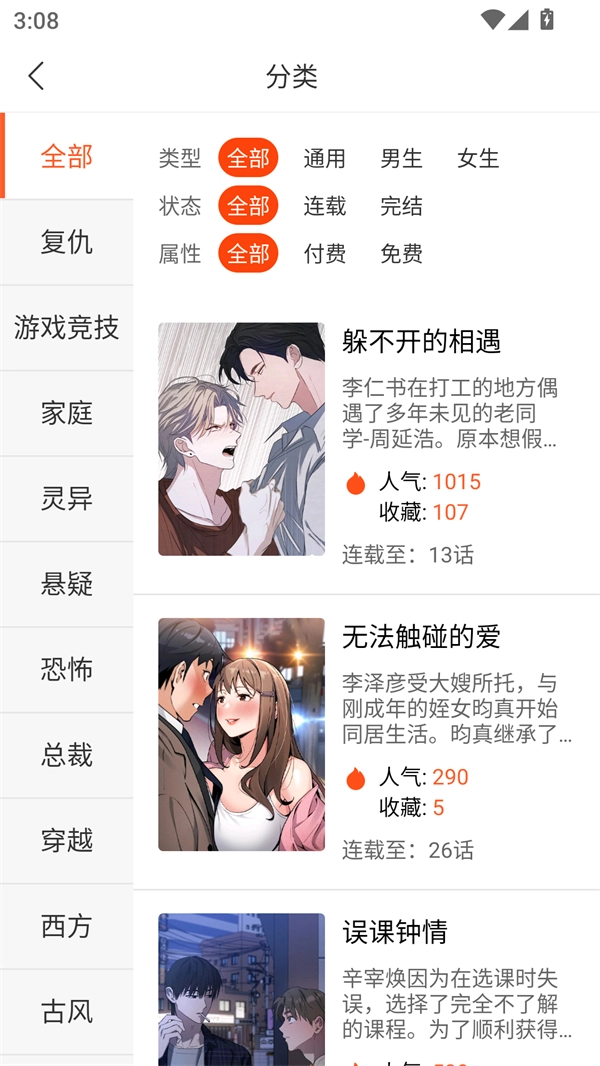The image size is (600, 1066).
Task: Filter type by 男生
Action: 401,158
